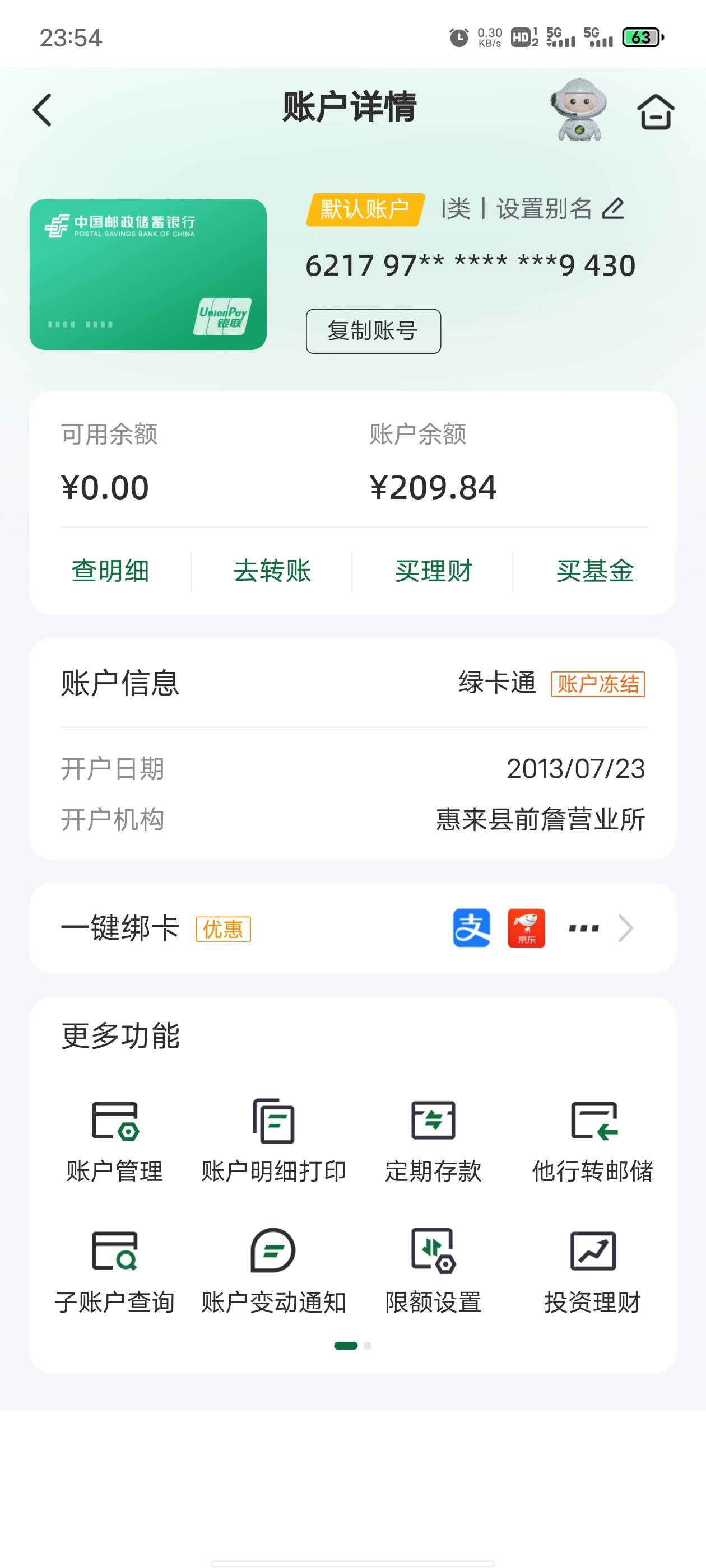Start a transfer with 去转账
The width and height of the screenshot is (706, 1568).
pyautogui.click(x=272, y=571)
